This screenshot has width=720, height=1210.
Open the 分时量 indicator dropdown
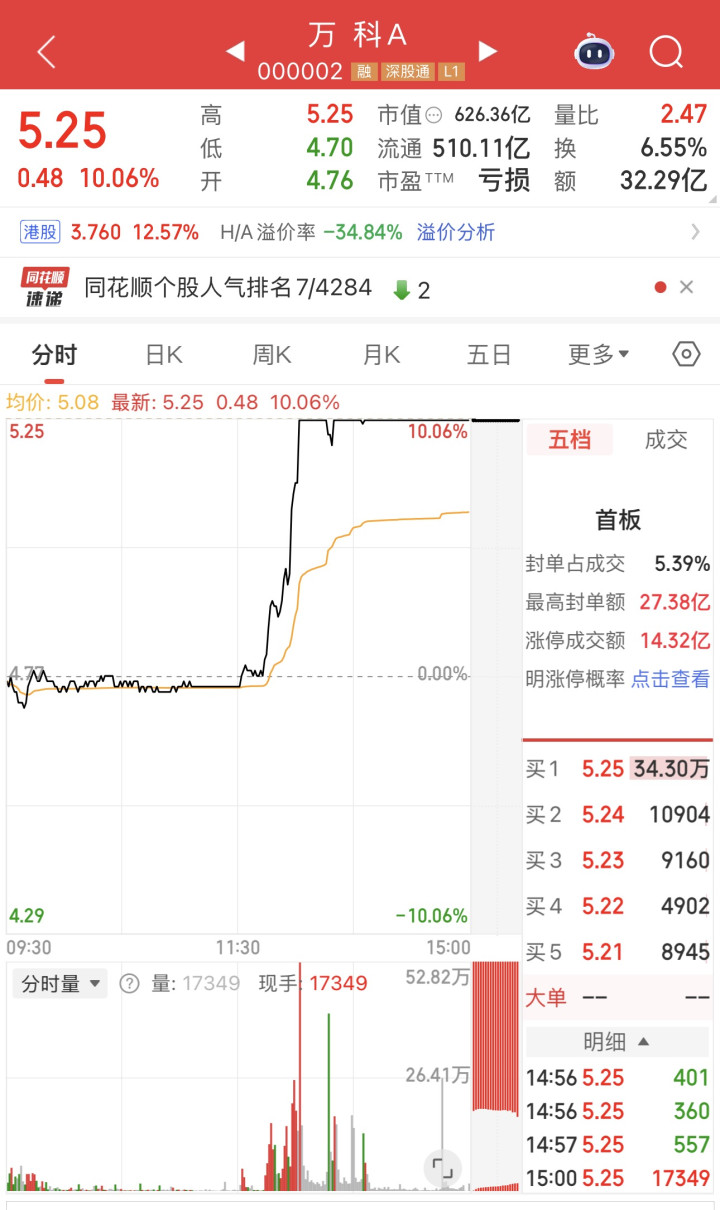click(x=60, y=984)
